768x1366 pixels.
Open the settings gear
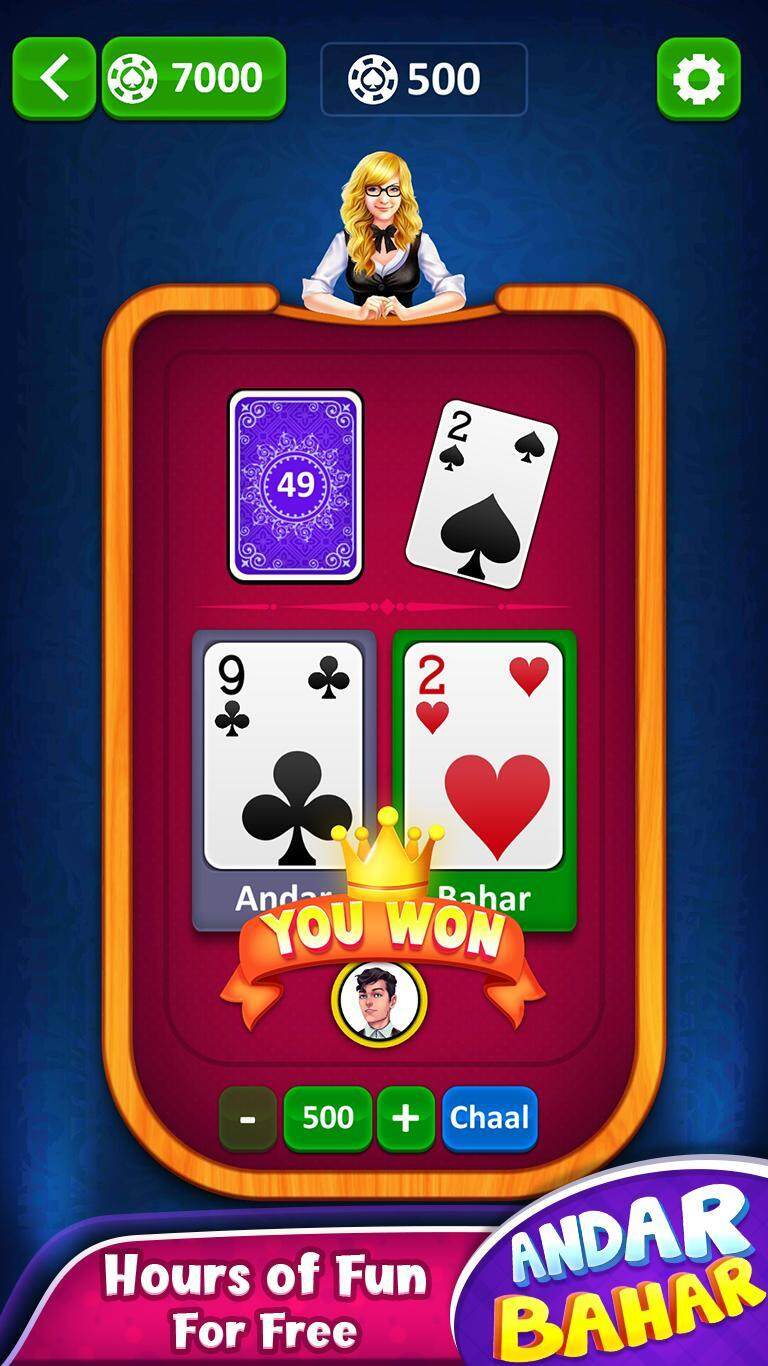(698, 79)
